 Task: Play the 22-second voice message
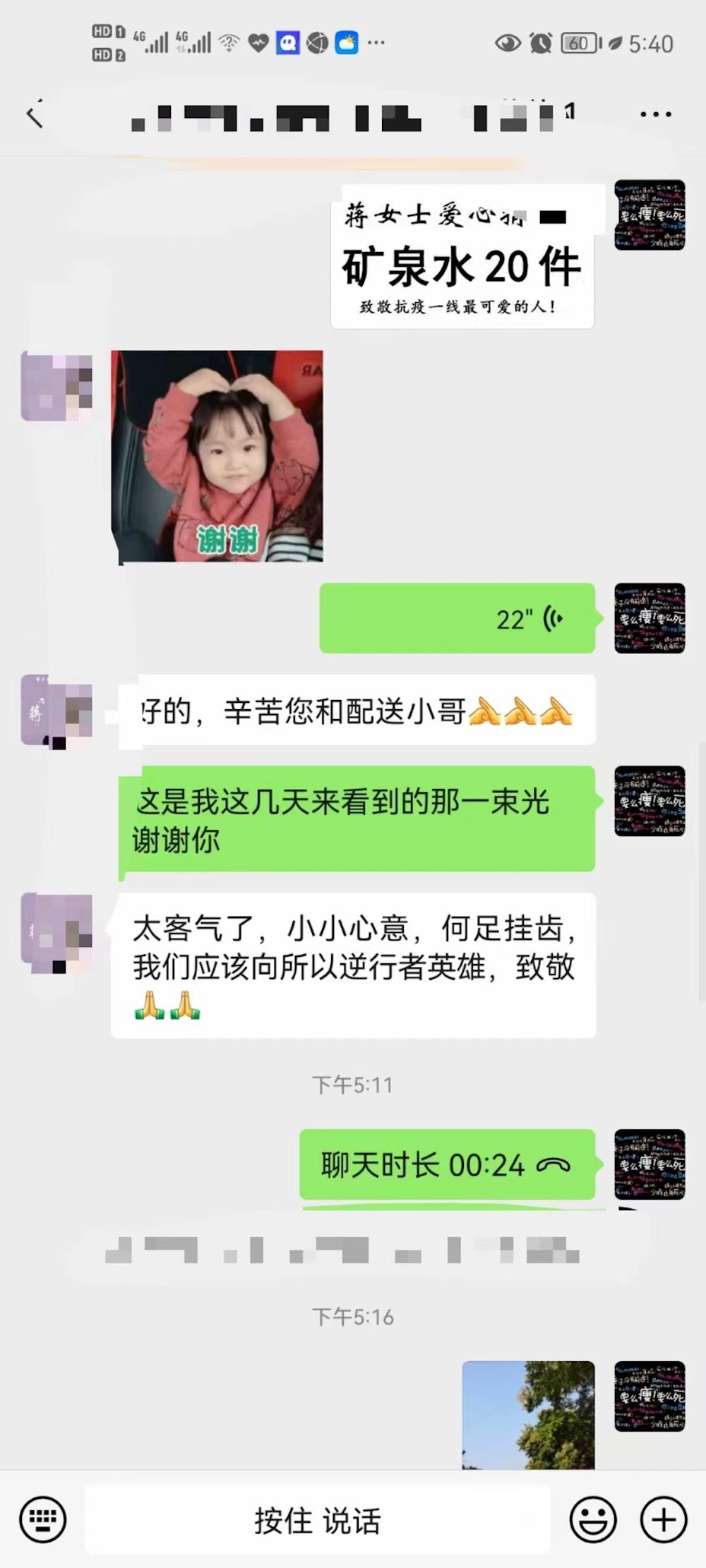point(457,618)
